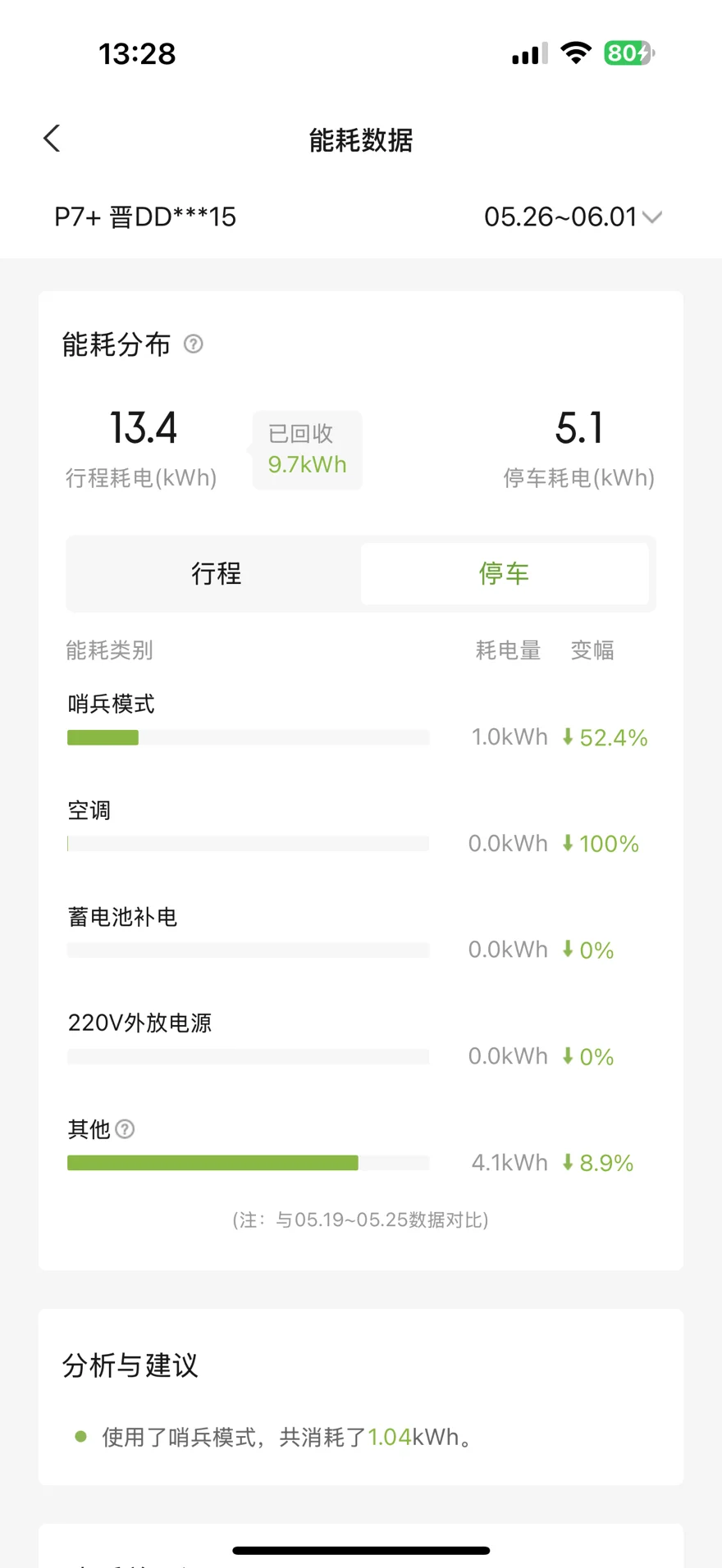Select the 停车 tab
This screenshot has width=722, height=1568.
pos(505,573)
